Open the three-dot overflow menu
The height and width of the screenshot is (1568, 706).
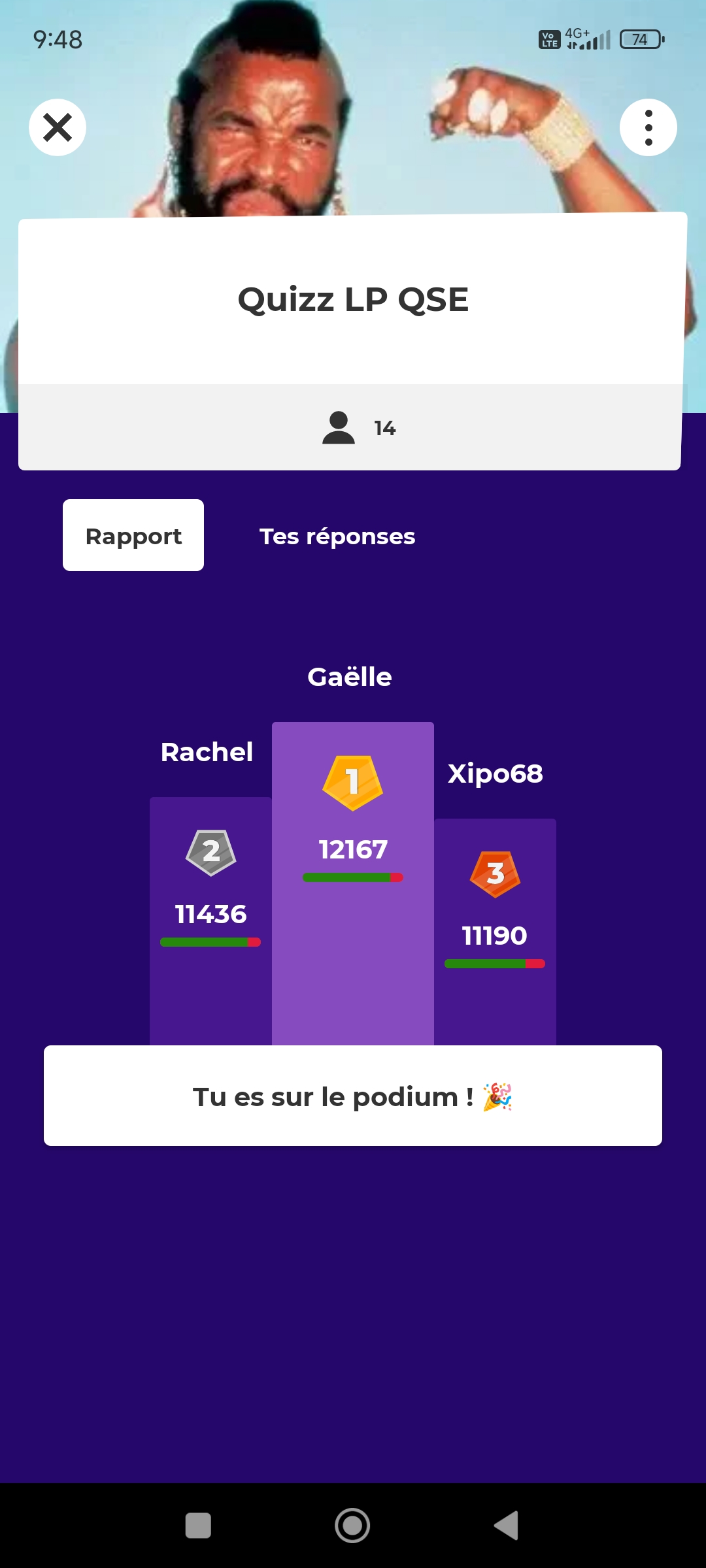(x=648, y=127)
